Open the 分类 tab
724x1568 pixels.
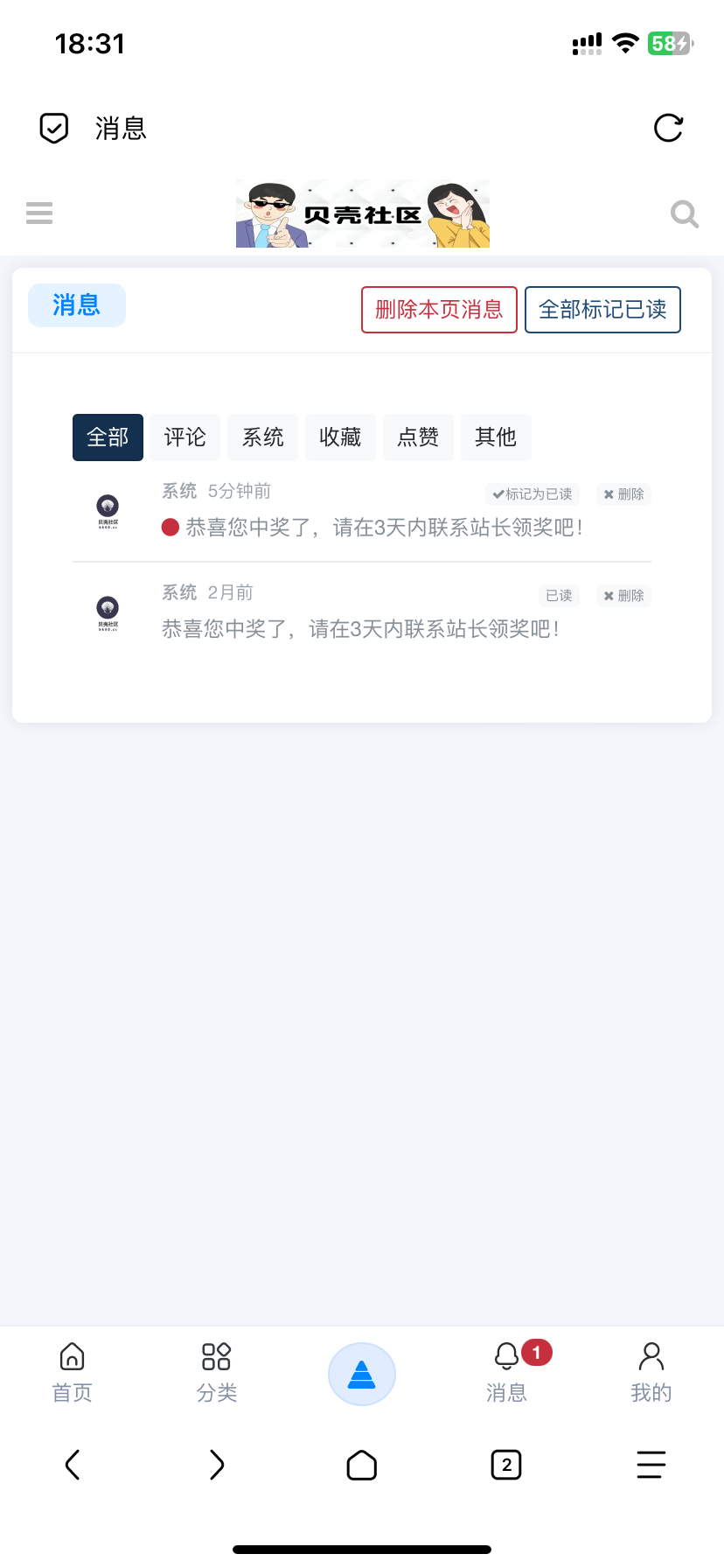(217, 1372)
